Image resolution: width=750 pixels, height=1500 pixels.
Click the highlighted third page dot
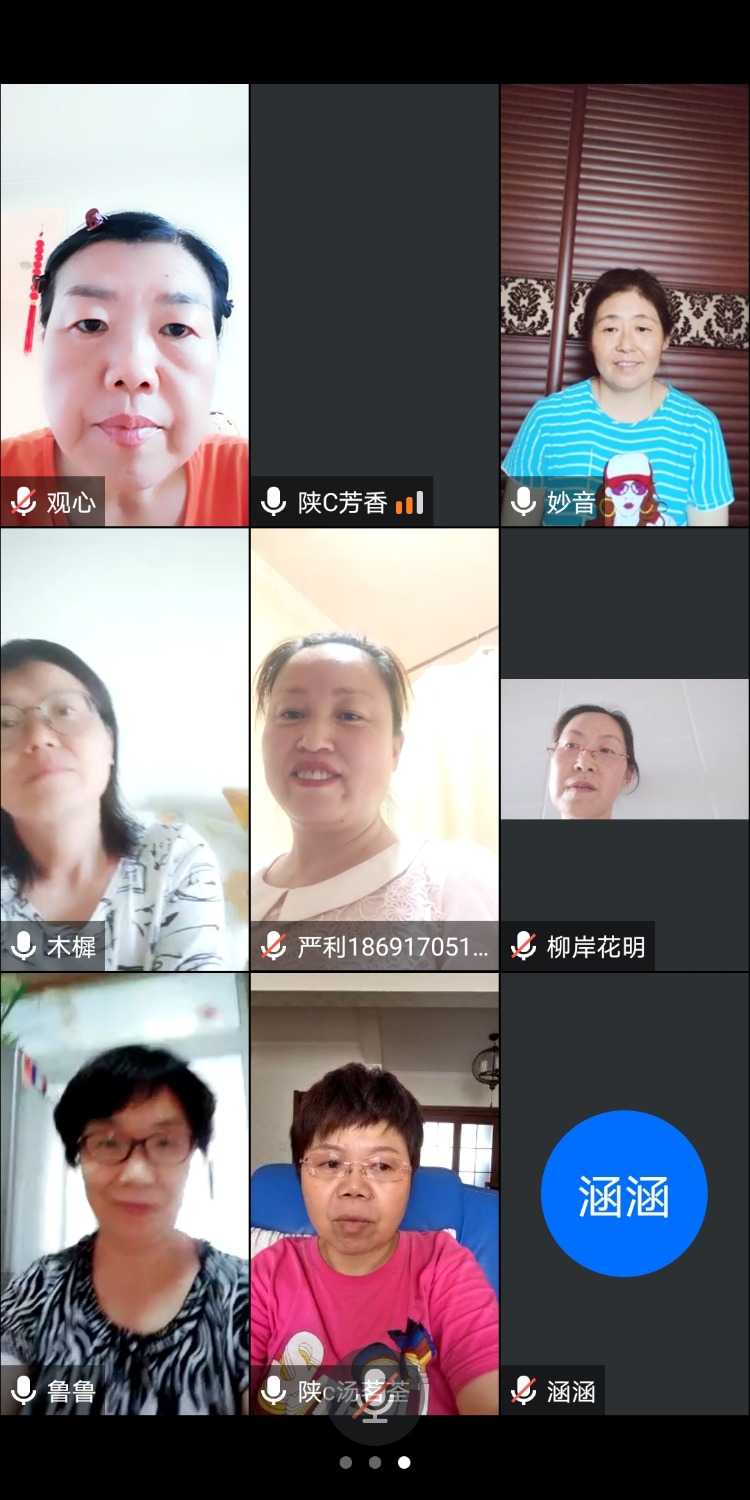402,1463
